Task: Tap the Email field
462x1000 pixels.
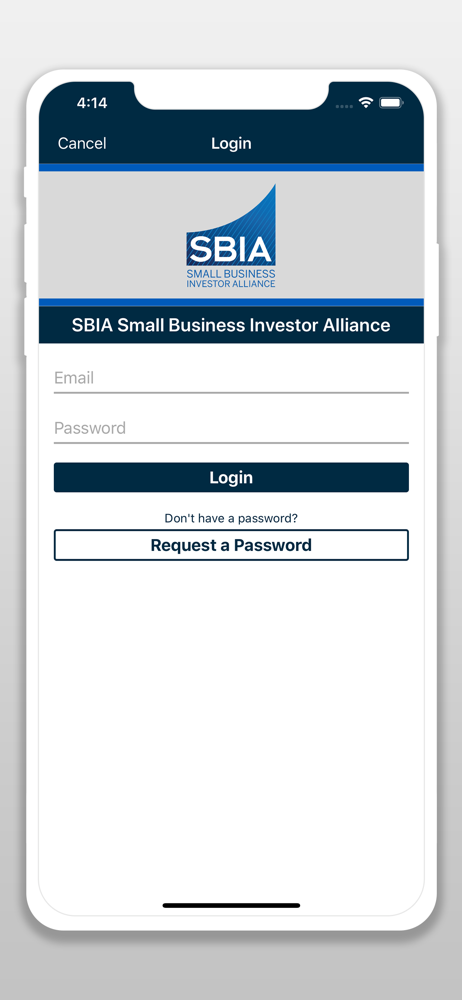Action: (x=231, y=379)
